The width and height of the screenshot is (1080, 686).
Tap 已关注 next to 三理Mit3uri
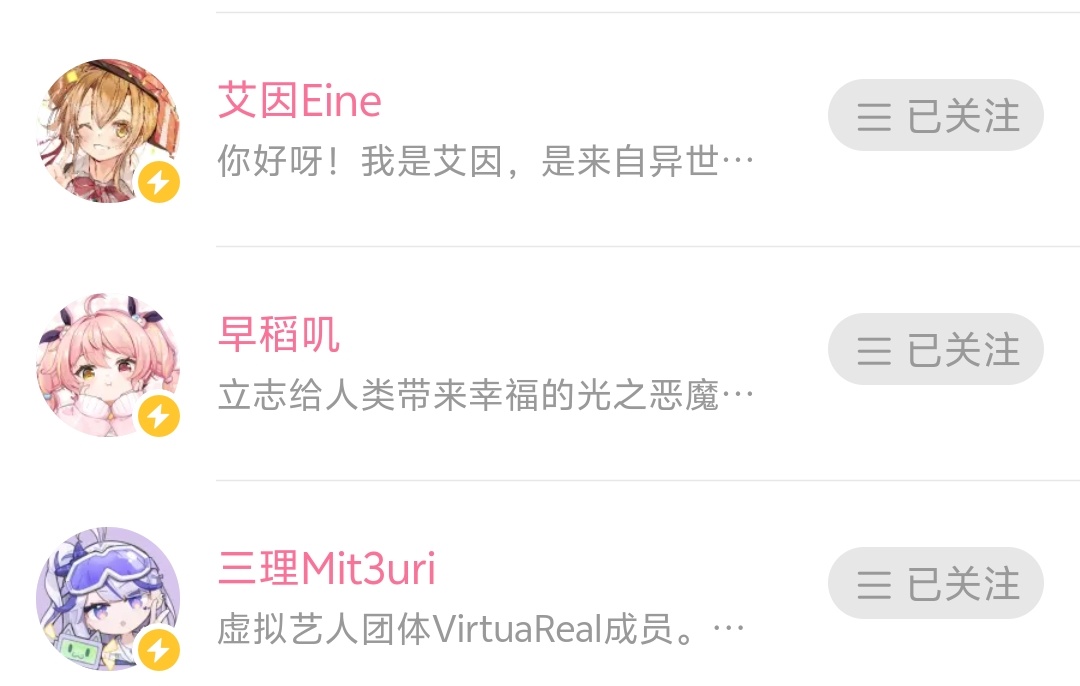click(935, 584)
